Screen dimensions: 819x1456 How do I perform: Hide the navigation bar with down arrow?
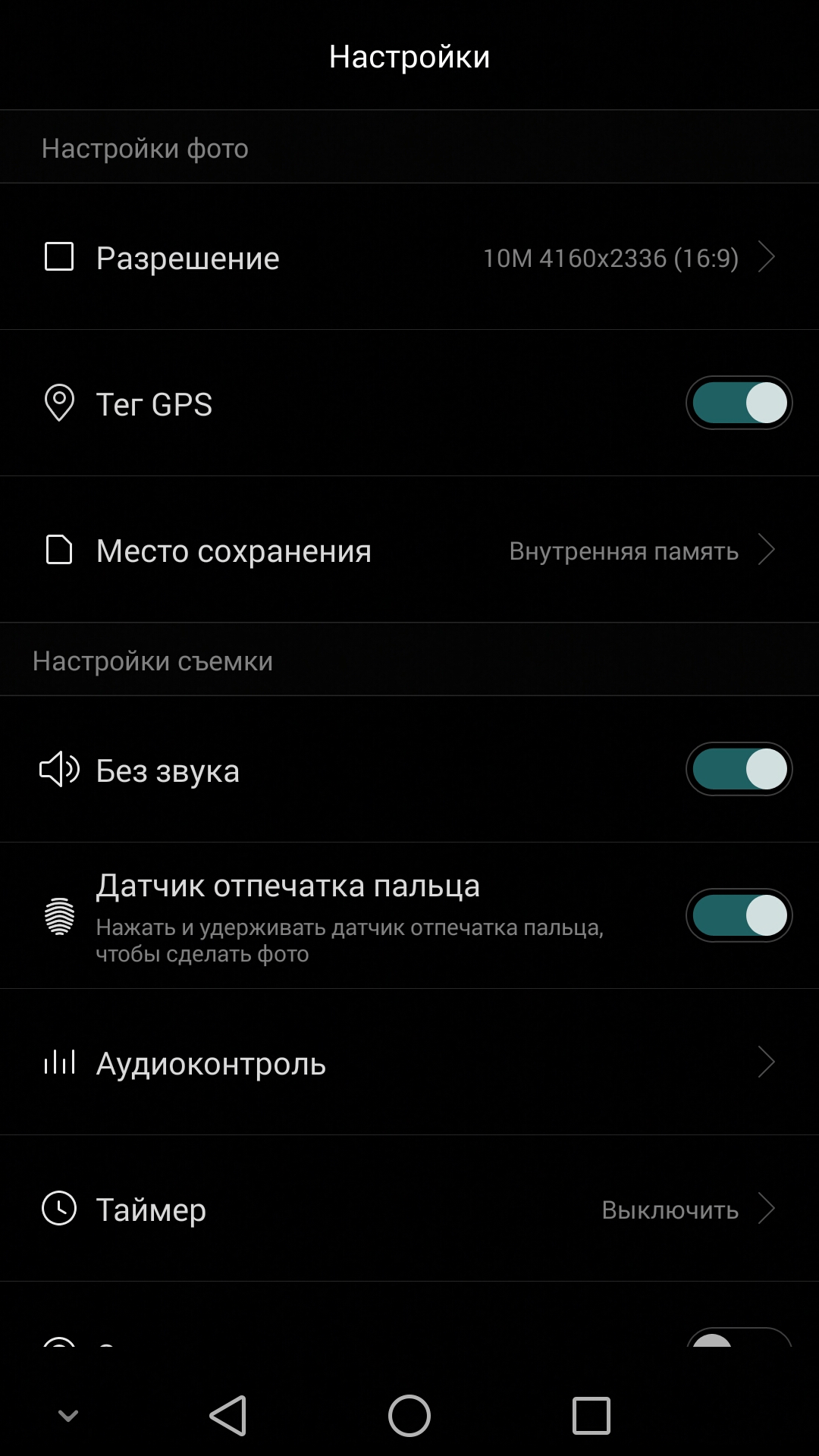[x=68, y=1415]
